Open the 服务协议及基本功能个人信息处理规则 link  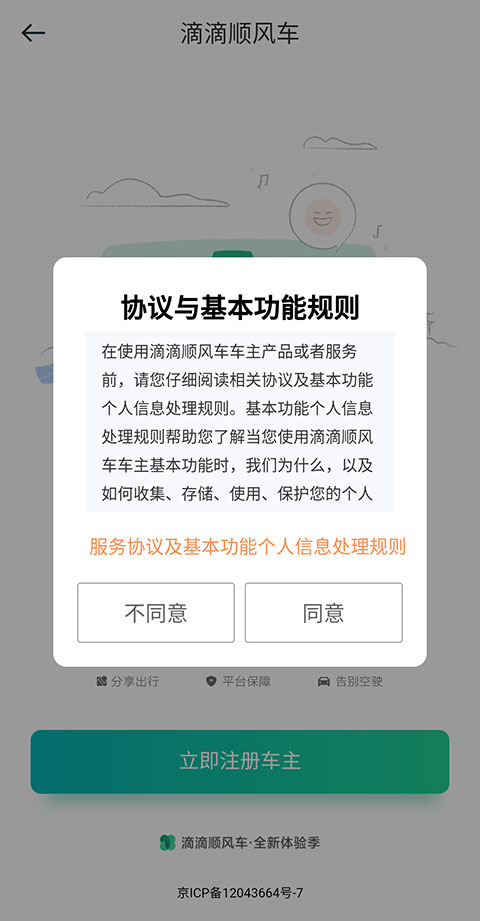247,547
